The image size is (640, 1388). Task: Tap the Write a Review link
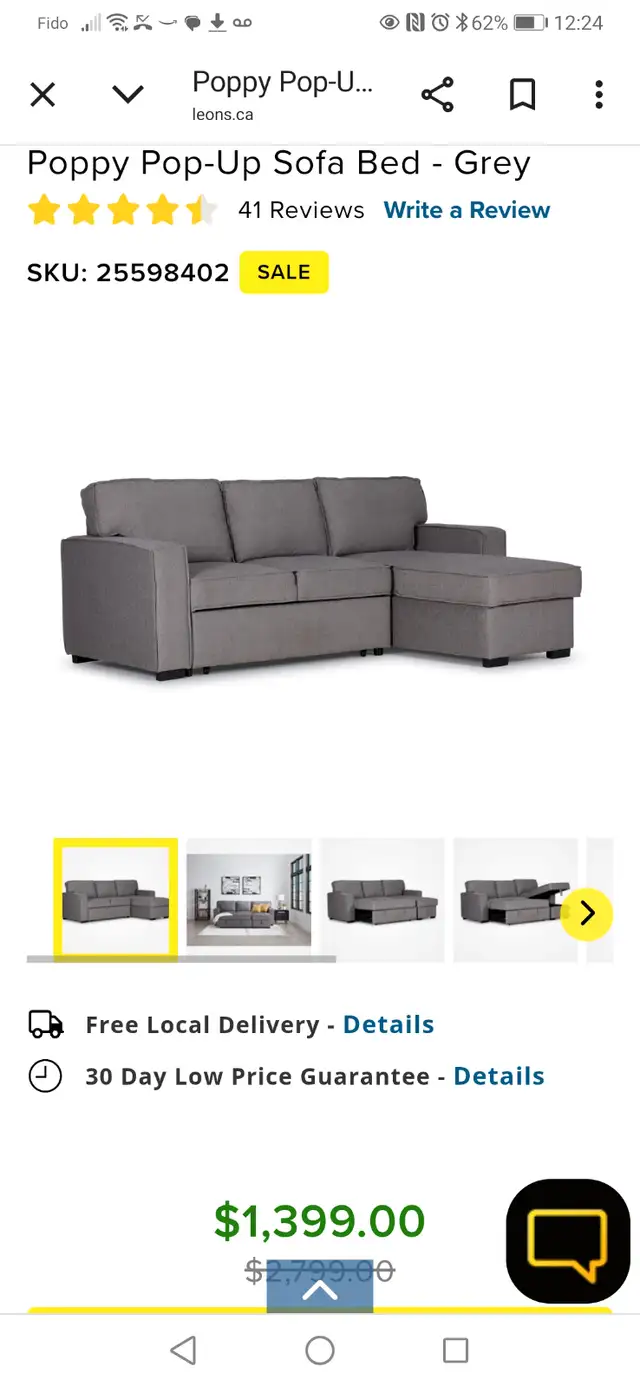tap(467, 210)
